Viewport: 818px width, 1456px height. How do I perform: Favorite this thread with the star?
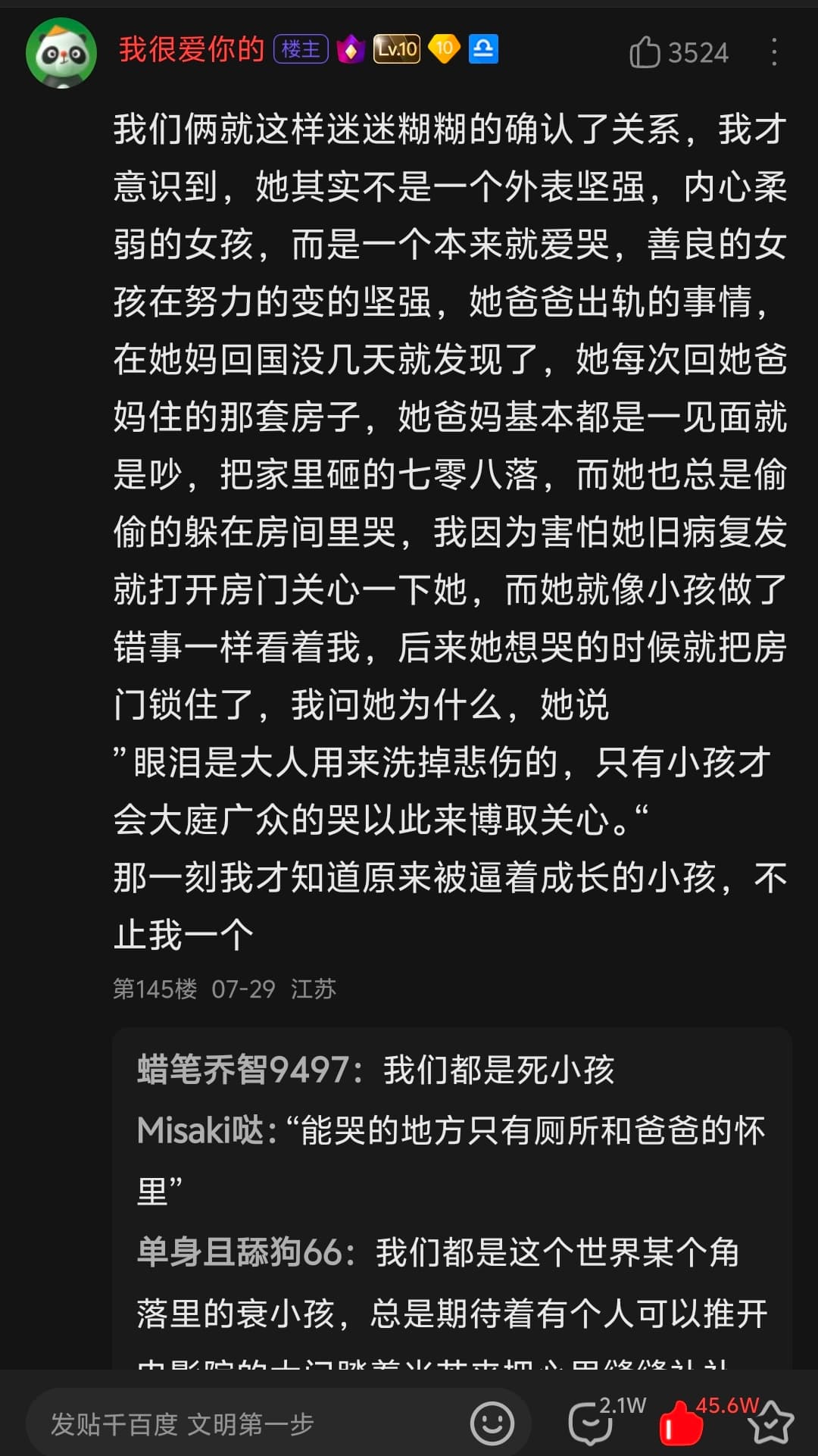pyautogui.click(x=772, y=1423)
